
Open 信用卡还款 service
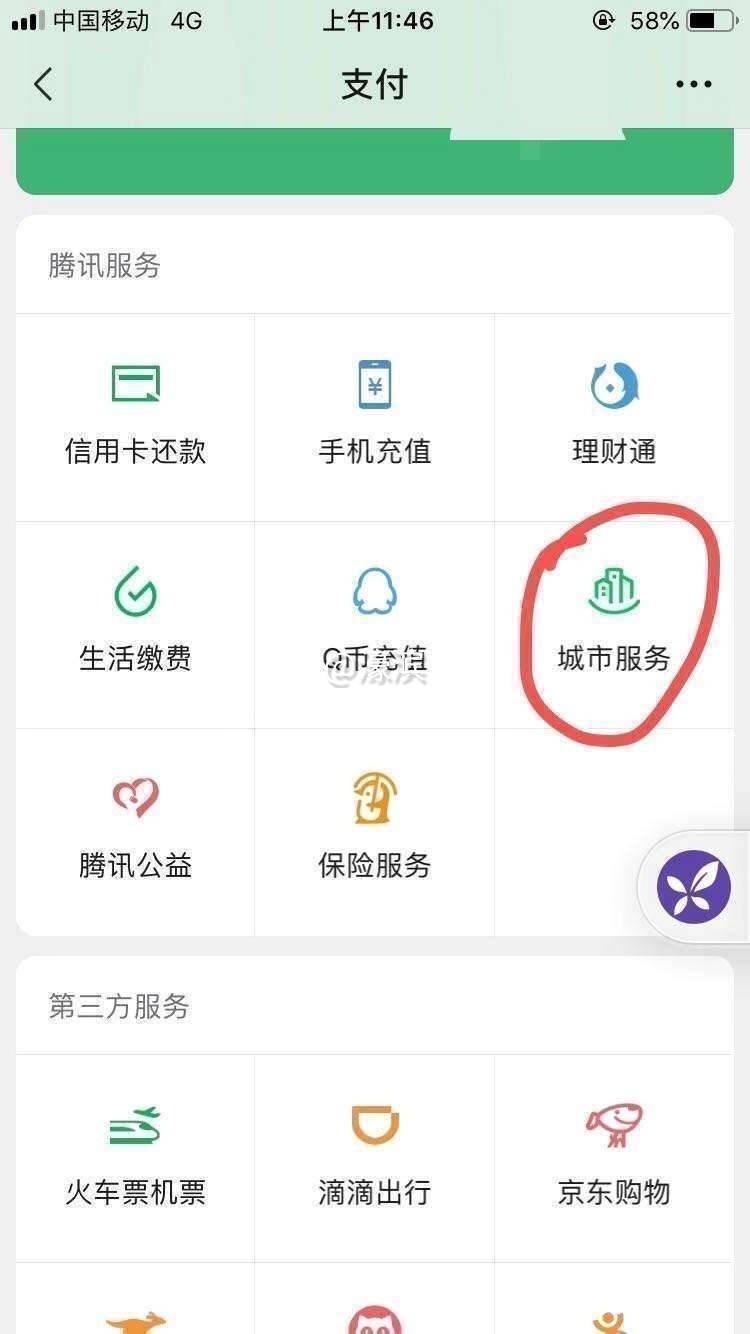[x=135, y=415]
